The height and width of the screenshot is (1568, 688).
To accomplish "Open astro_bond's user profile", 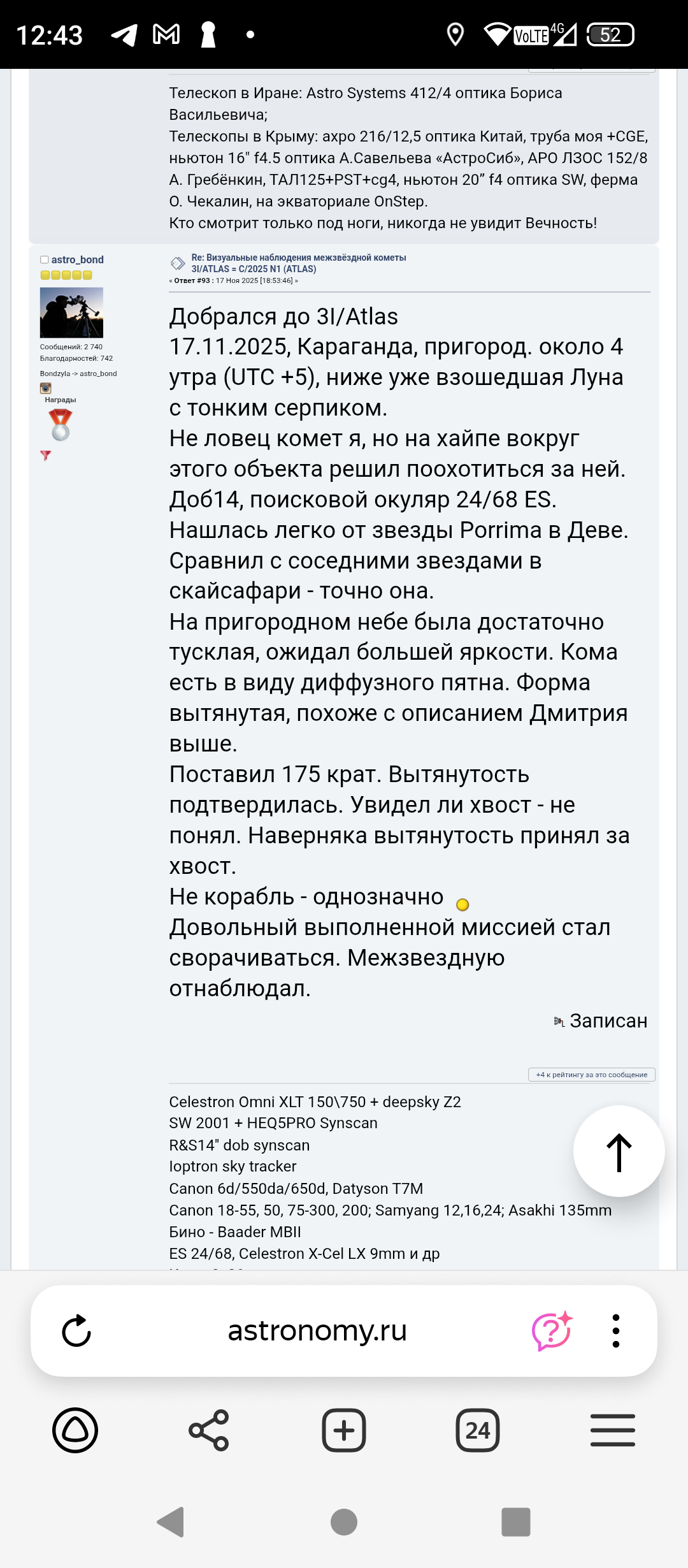I will tap(77, 259).
